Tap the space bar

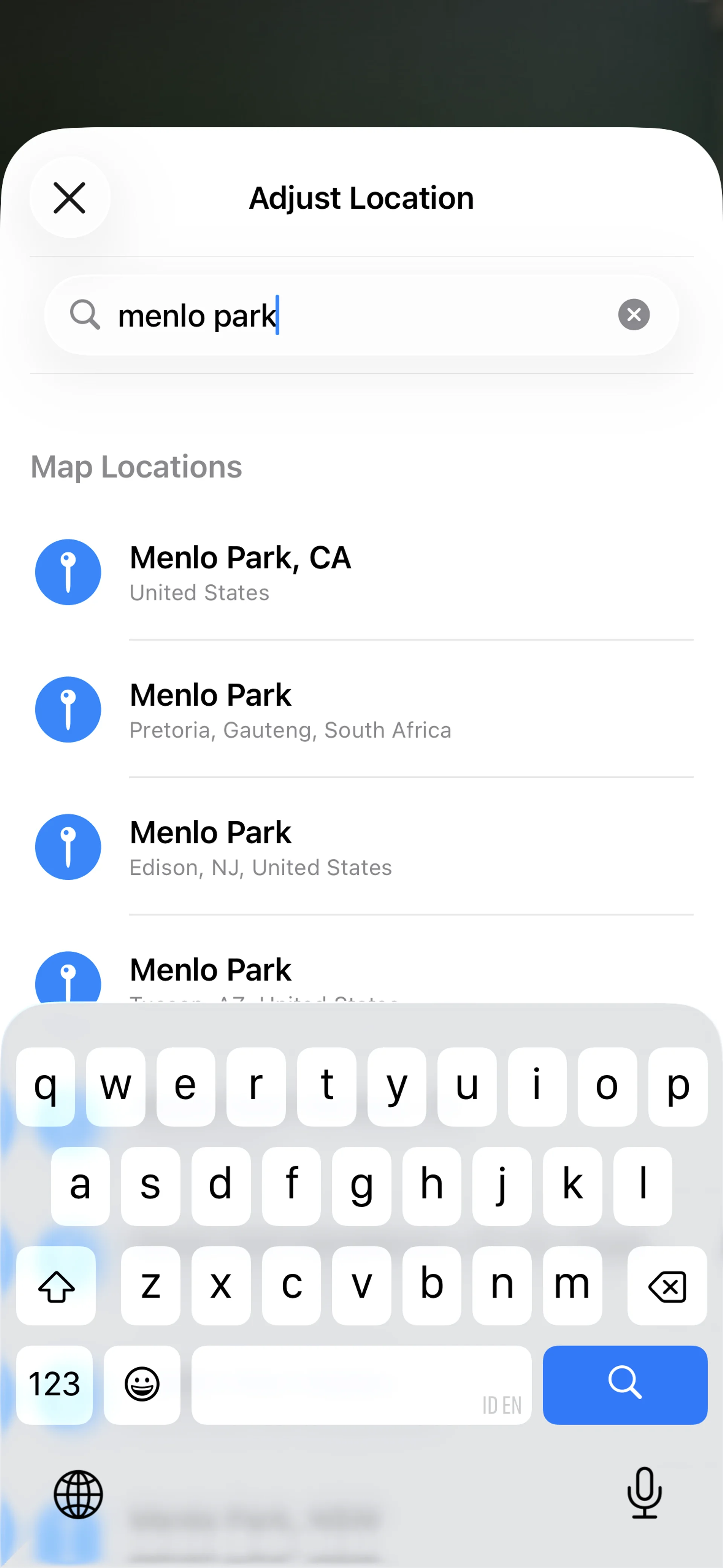point(361,1384)
